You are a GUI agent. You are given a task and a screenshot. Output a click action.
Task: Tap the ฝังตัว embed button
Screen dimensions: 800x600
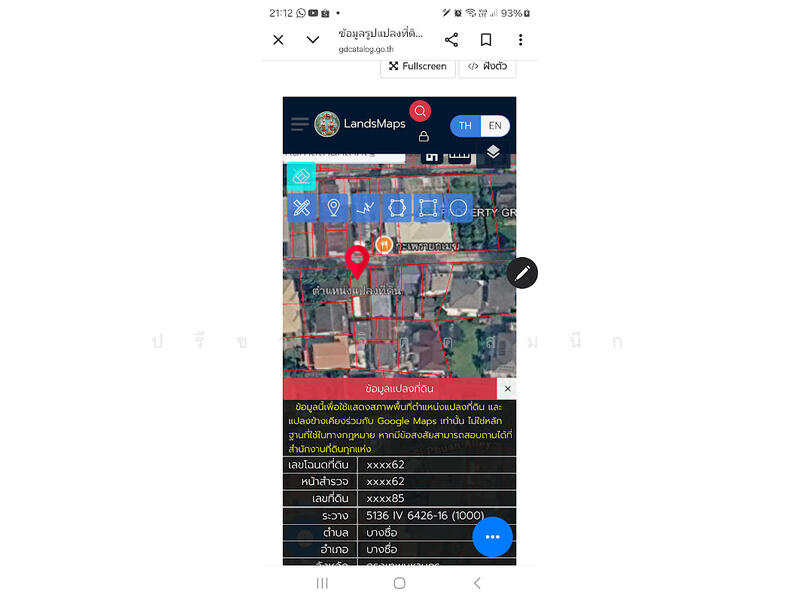click(487, 66)
